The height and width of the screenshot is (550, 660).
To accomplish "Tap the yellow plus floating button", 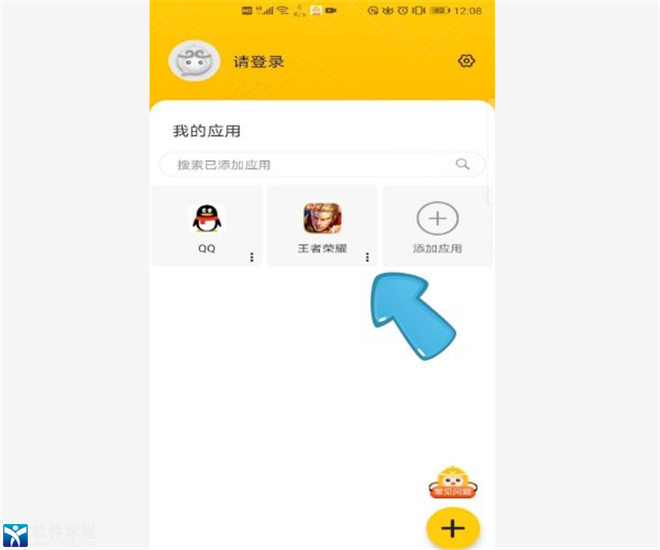I will click(x=453, y=527).
